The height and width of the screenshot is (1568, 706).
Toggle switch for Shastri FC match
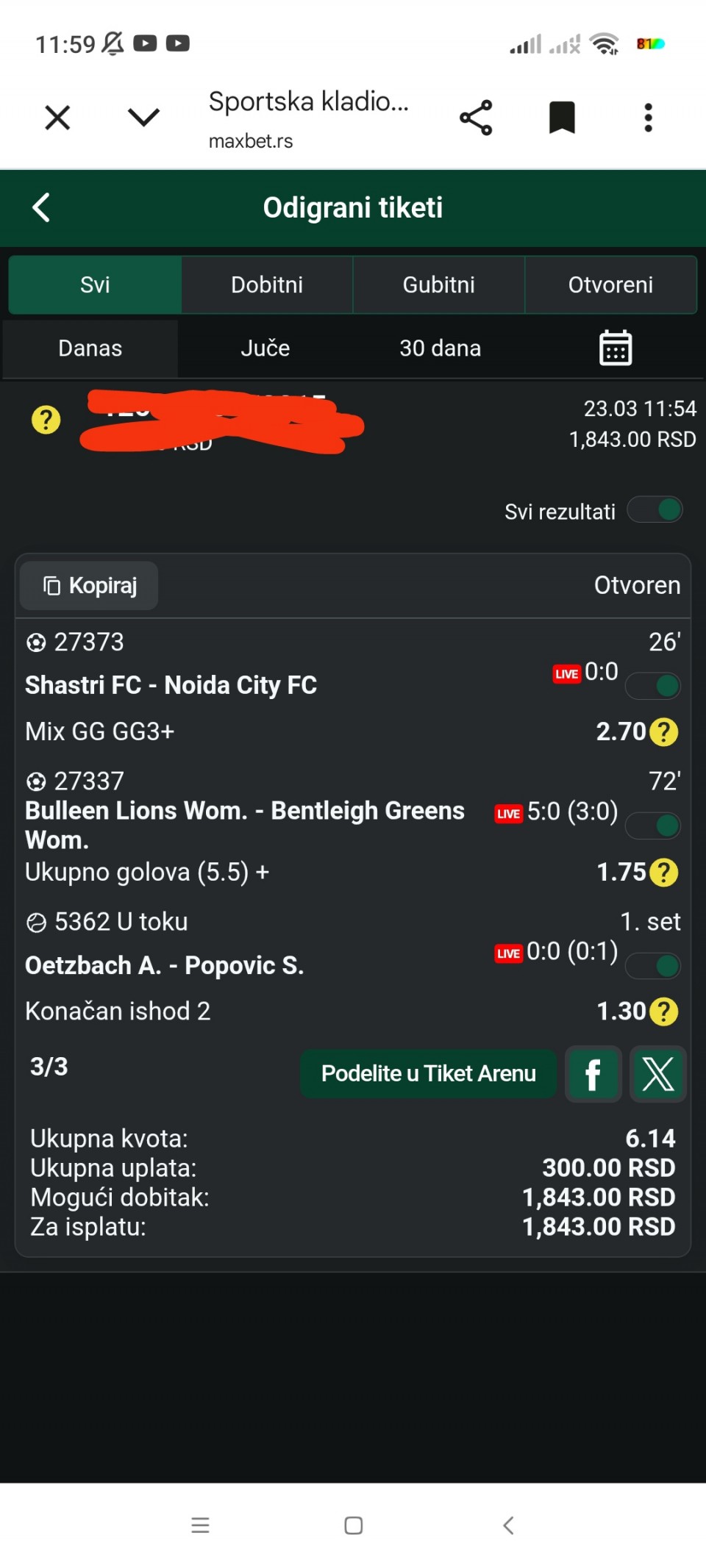[653, 686]
